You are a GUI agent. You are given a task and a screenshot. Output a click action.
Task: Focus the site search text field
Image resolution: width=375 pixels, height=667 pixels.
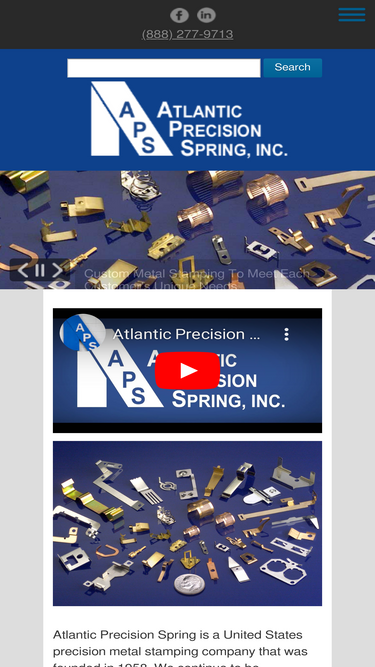[x=164, y=68]
